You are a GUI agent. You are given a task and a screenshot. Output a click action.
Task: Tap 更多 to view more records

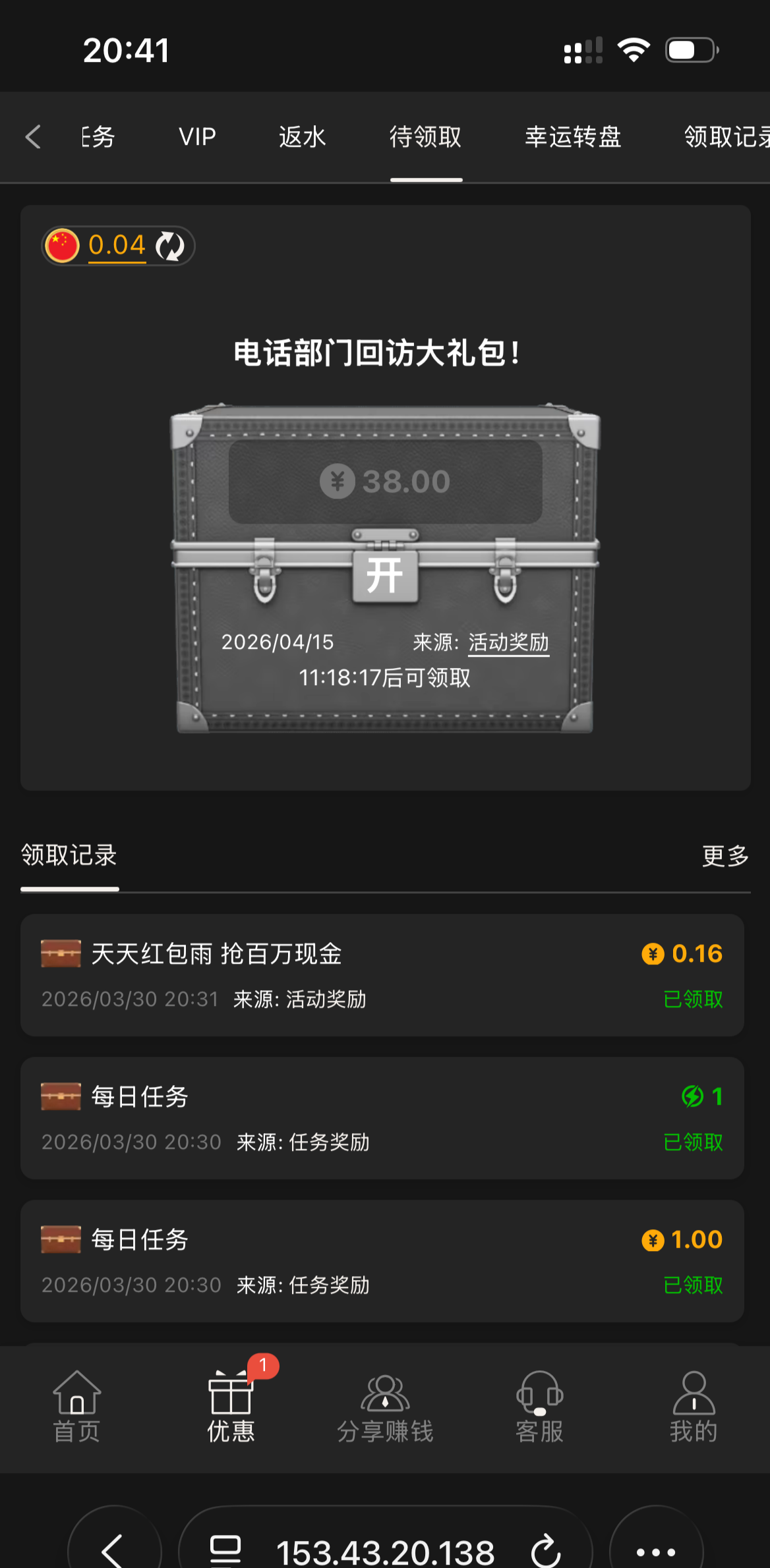click(x=725, y=856)
